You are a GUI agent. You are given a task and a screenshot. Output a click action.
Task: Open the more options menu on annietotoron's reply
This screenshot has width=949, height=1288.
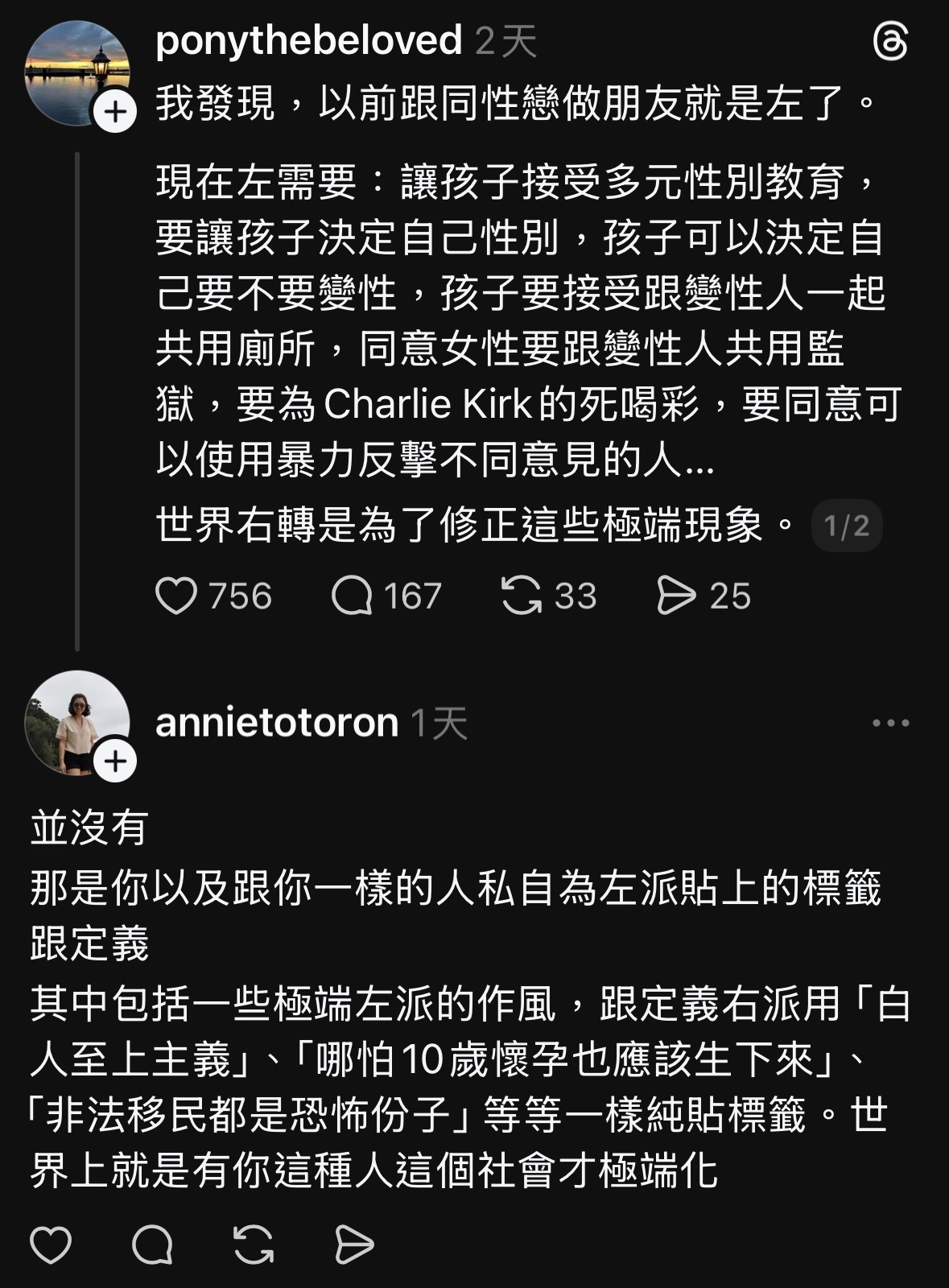pyautogui.click(x=890, y=723)
